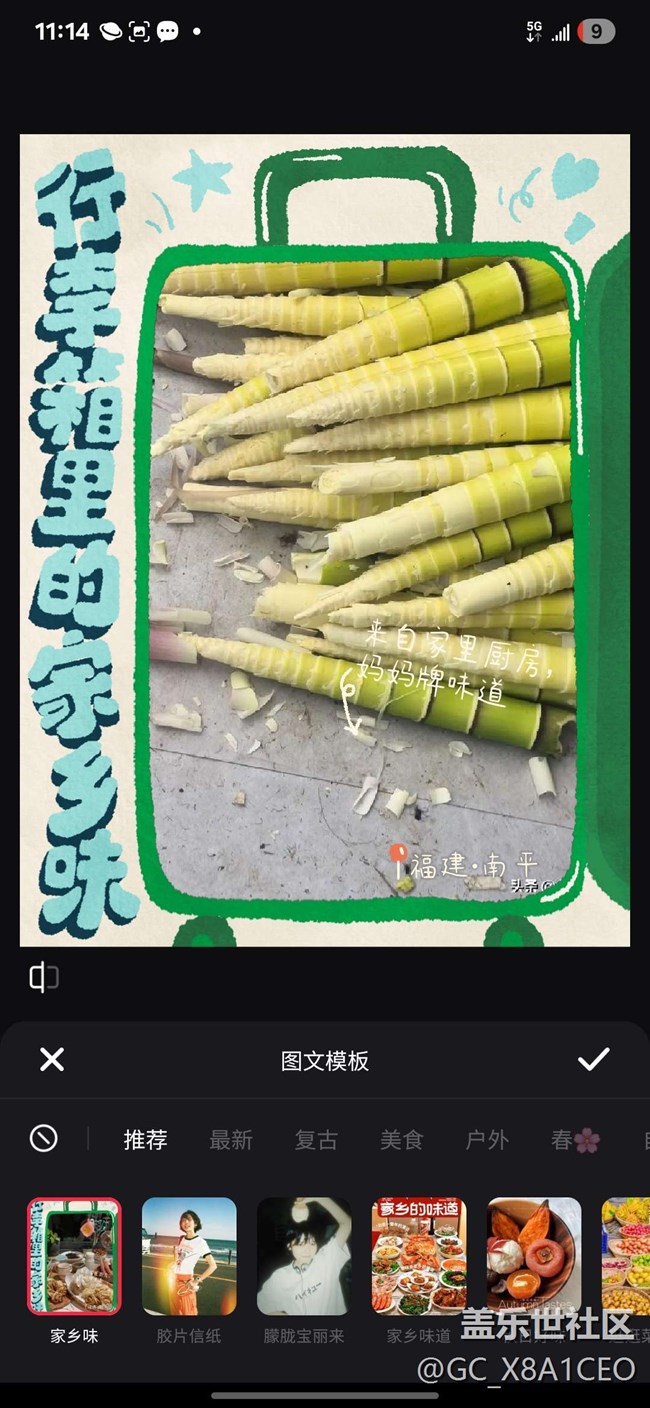Switch to the 推荐 tab
The width and height of the screenshot is (650, 1408).
145,1139
